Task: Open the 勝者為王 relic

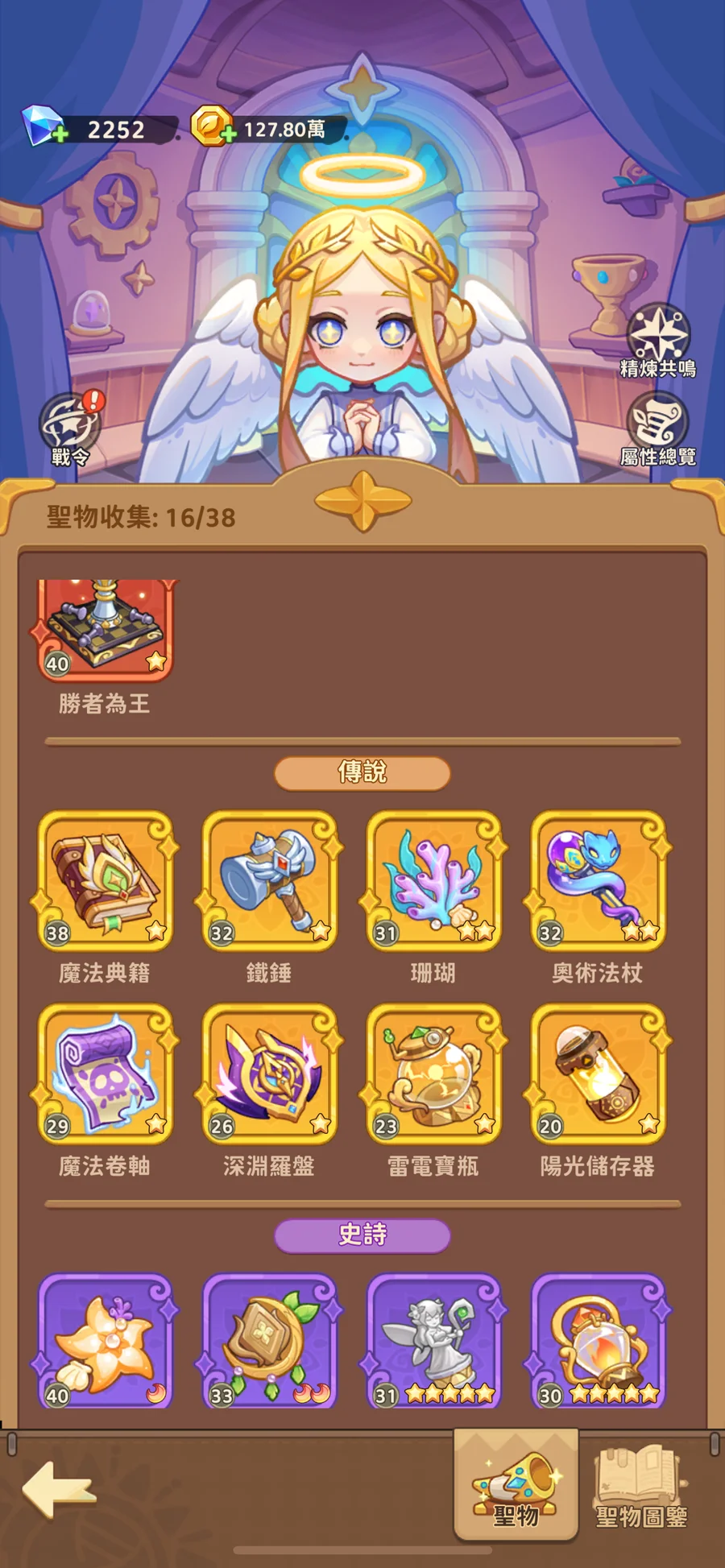Action: tap(105, 630)
